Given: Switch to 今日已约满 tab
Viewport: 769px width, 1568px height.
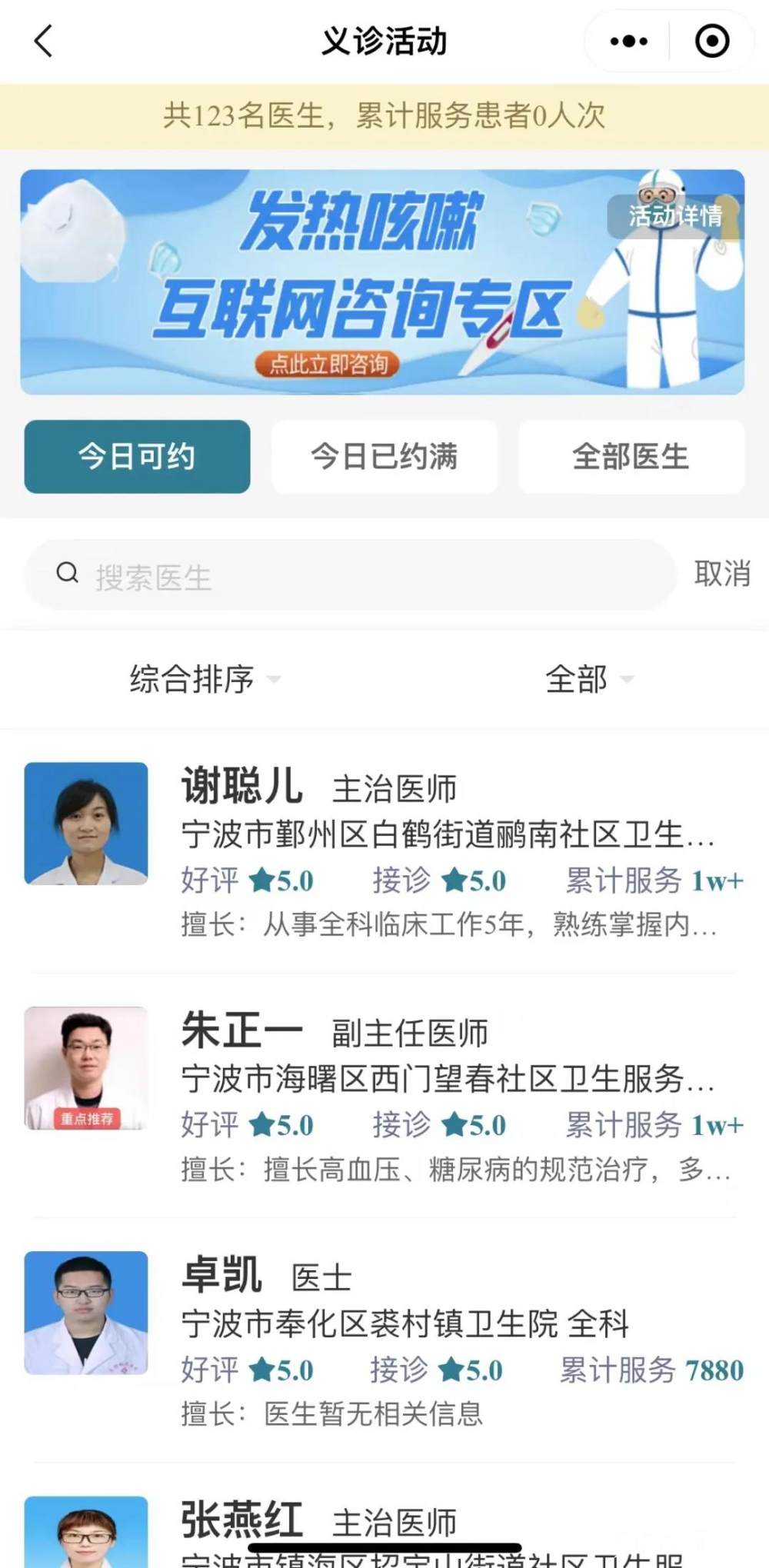Looking at the screenshot, I should click(x=384, y=457).
